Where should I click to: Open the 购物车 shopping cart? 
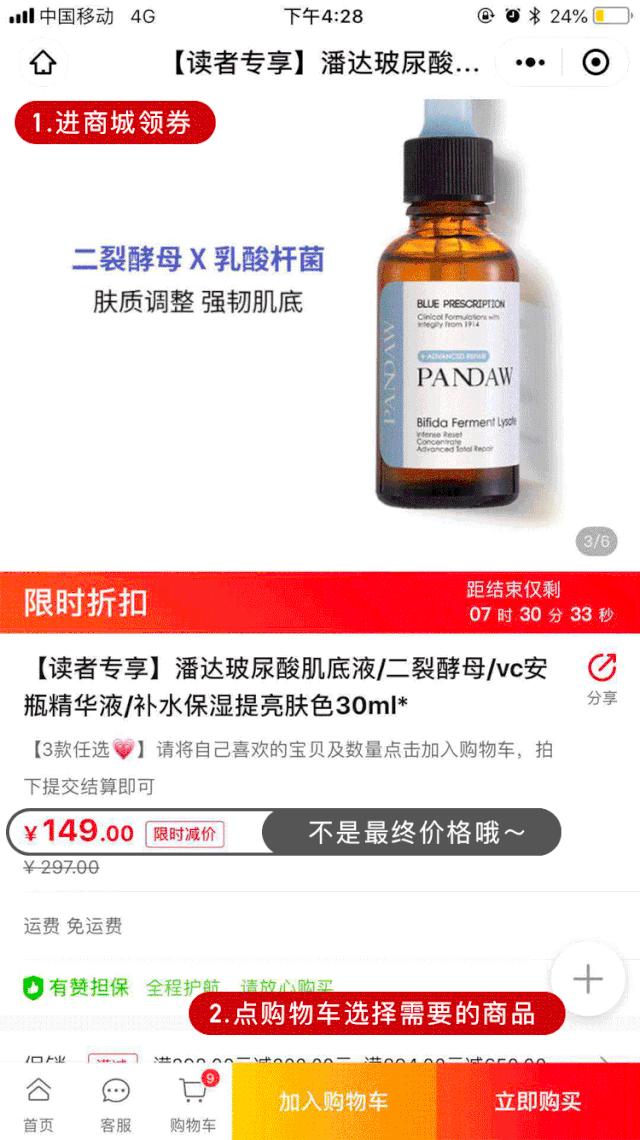(x=193, y=1103)
